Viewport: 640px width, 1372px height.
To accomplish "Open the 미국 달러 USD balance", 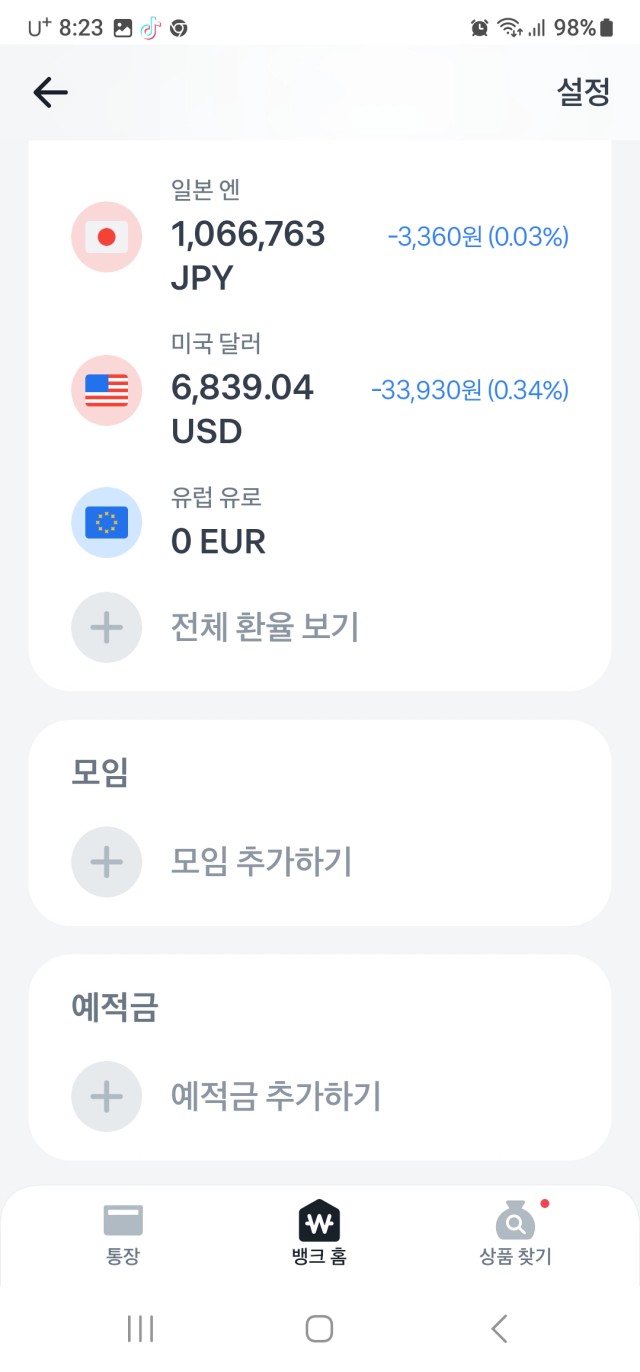I will click(320, 389).
